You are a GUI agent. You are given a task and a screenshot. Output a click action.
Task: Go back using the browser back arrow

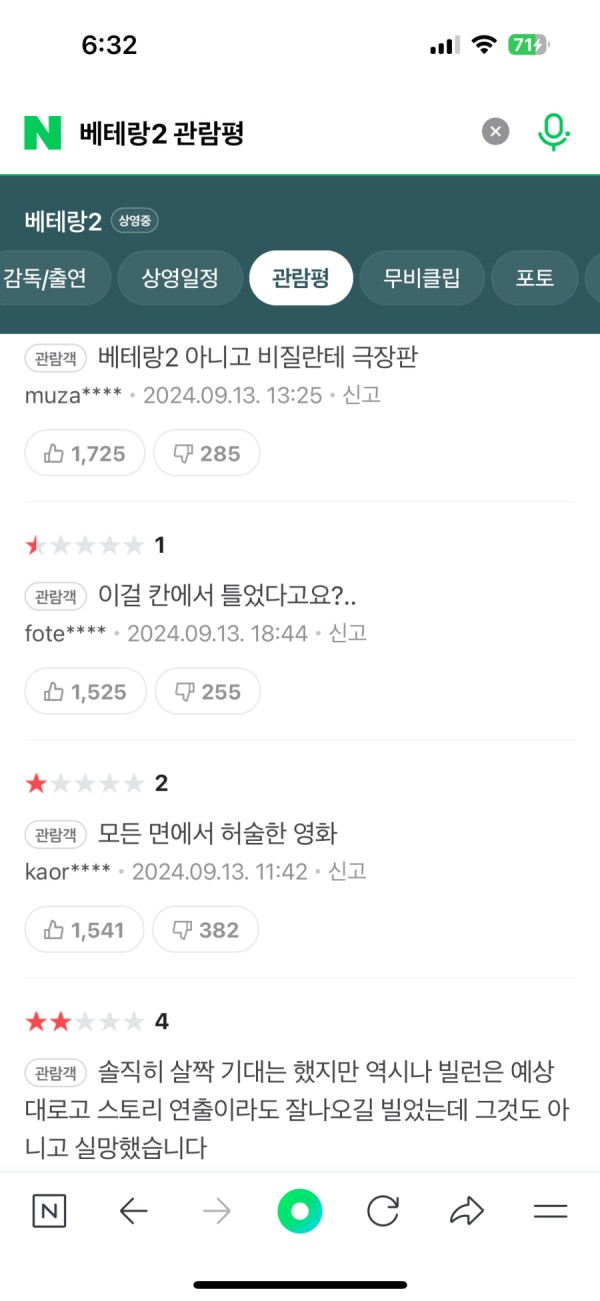(x=133, y=1212)
